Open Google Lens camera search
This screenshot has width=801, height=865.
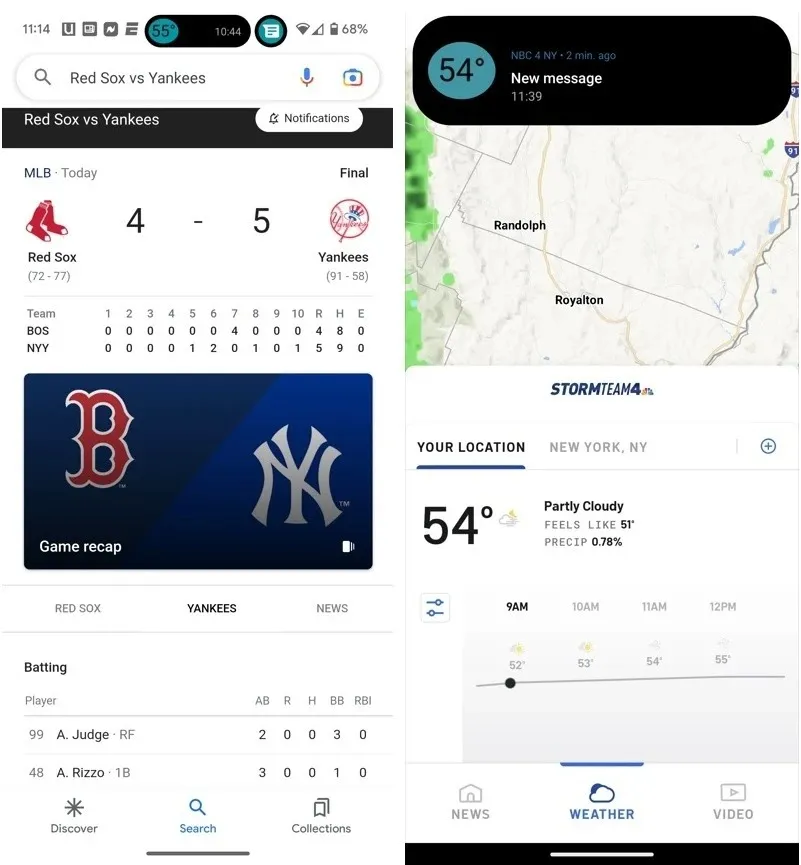351,78
